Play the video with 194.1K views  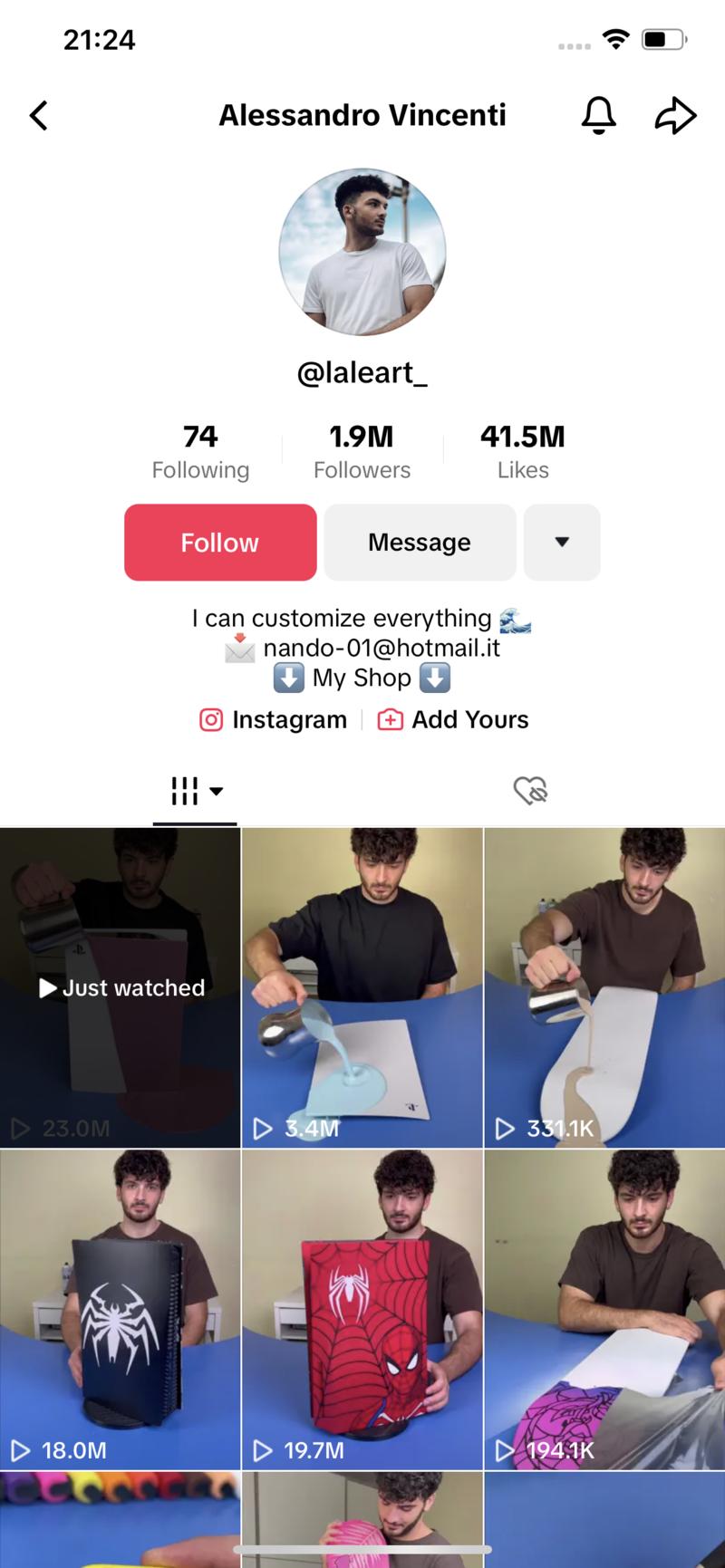604,1309
